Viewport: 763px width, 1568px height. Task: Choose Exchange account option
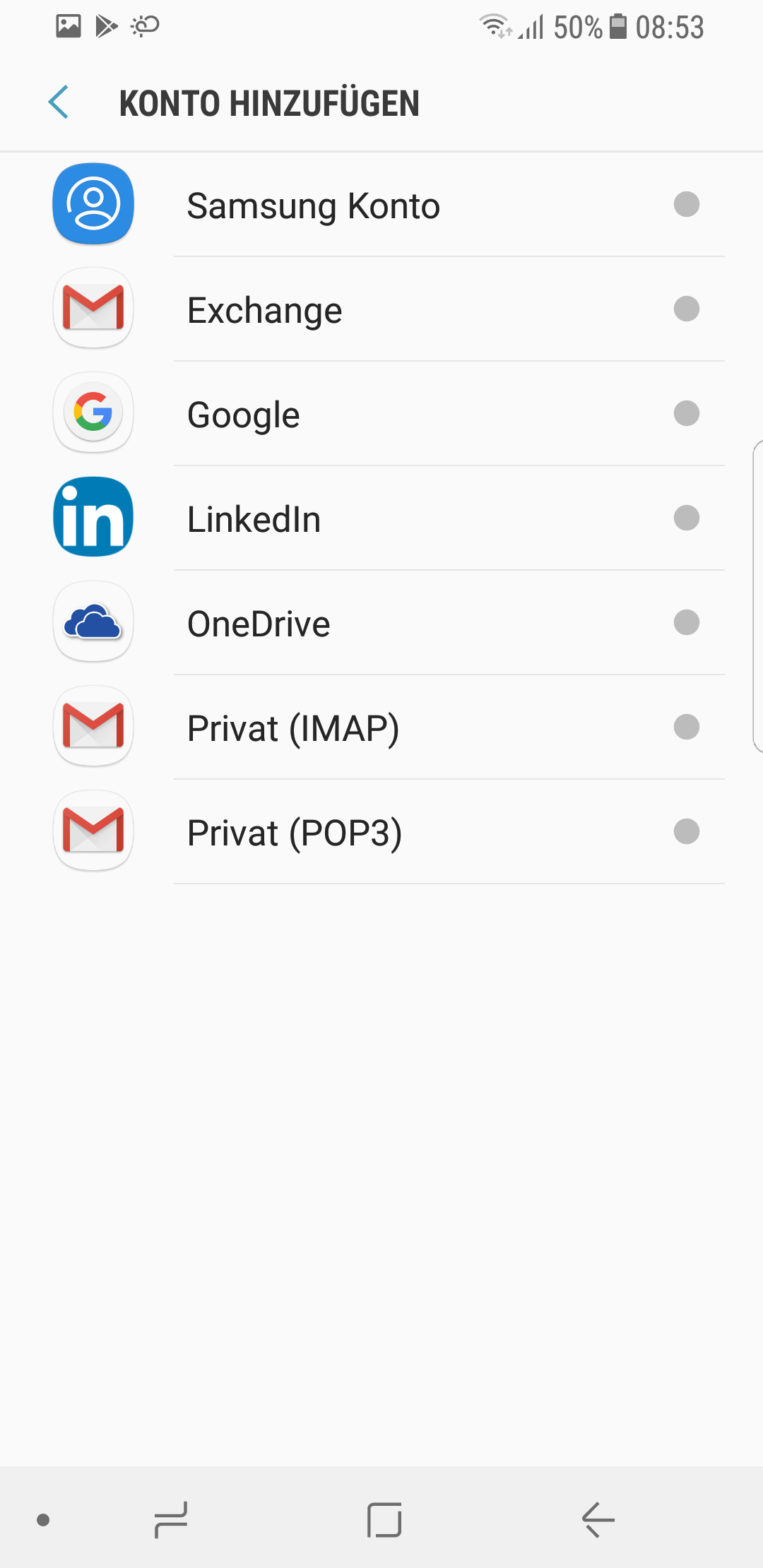[x=381, y=309]
